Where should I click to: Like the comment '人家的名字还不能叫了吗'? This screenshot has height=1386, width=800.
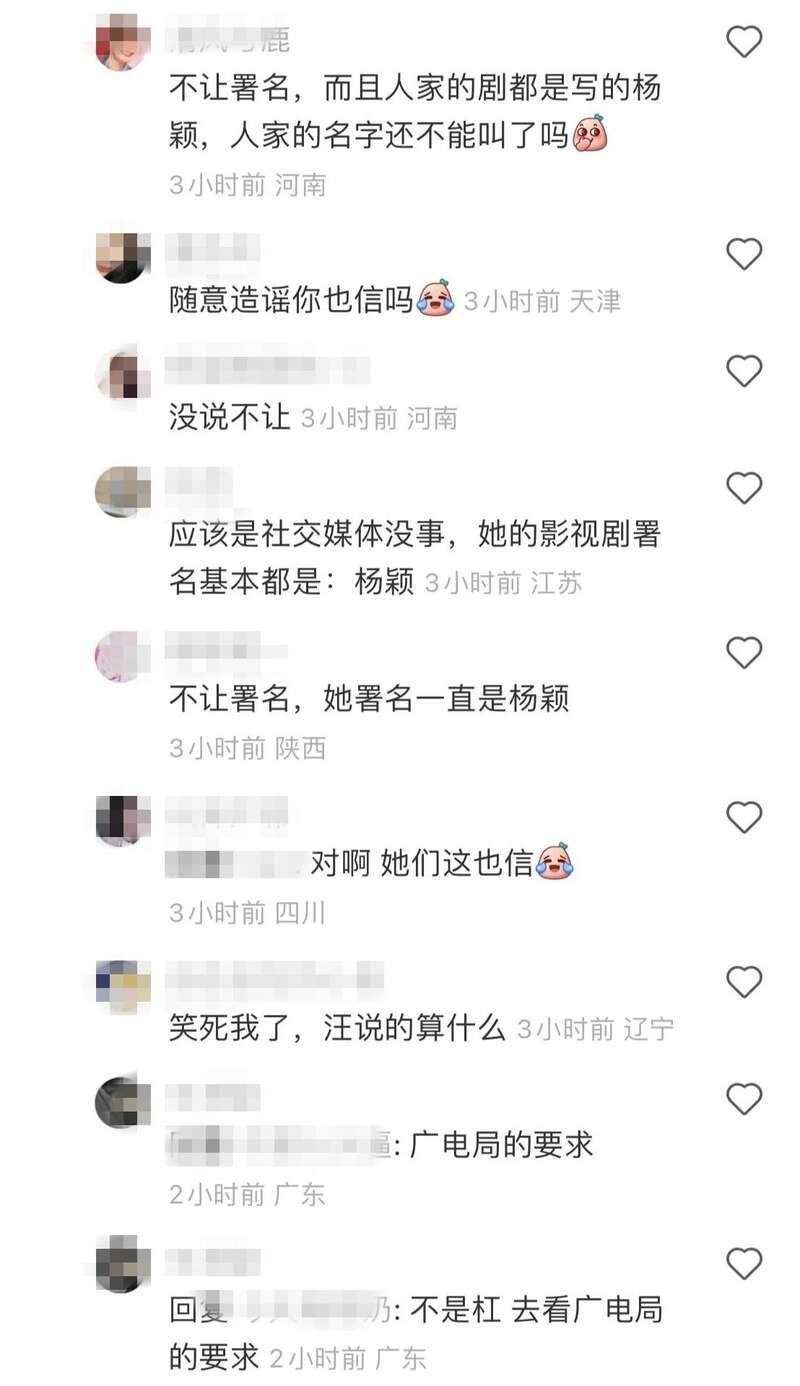[743, 42]
